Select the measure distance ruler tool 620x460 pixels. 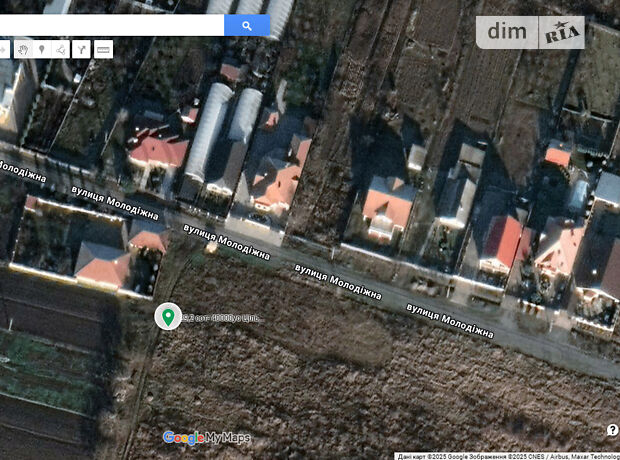pos(103,48)
